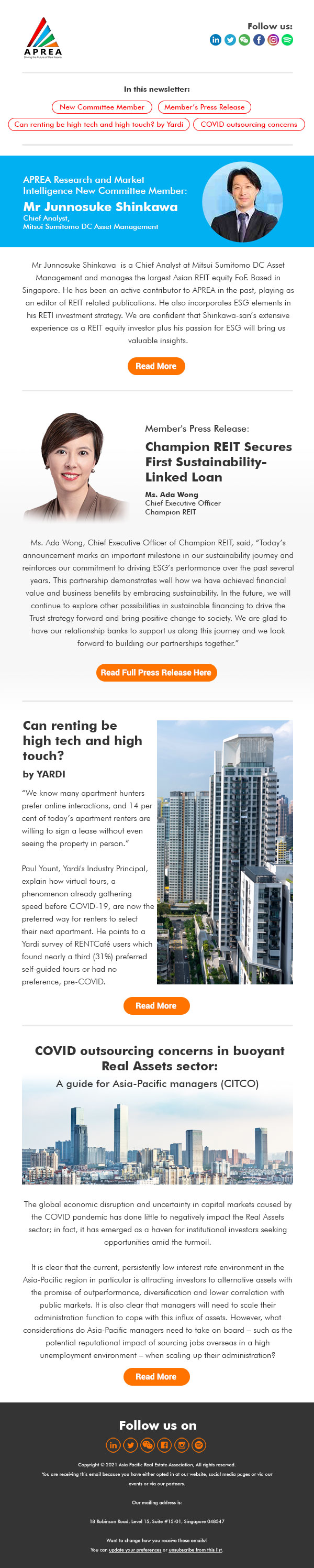Image resolution: width=314 pixels, height=1568 pixels.
Task: Tap Read Full Press Release Here
Action: 156,673
